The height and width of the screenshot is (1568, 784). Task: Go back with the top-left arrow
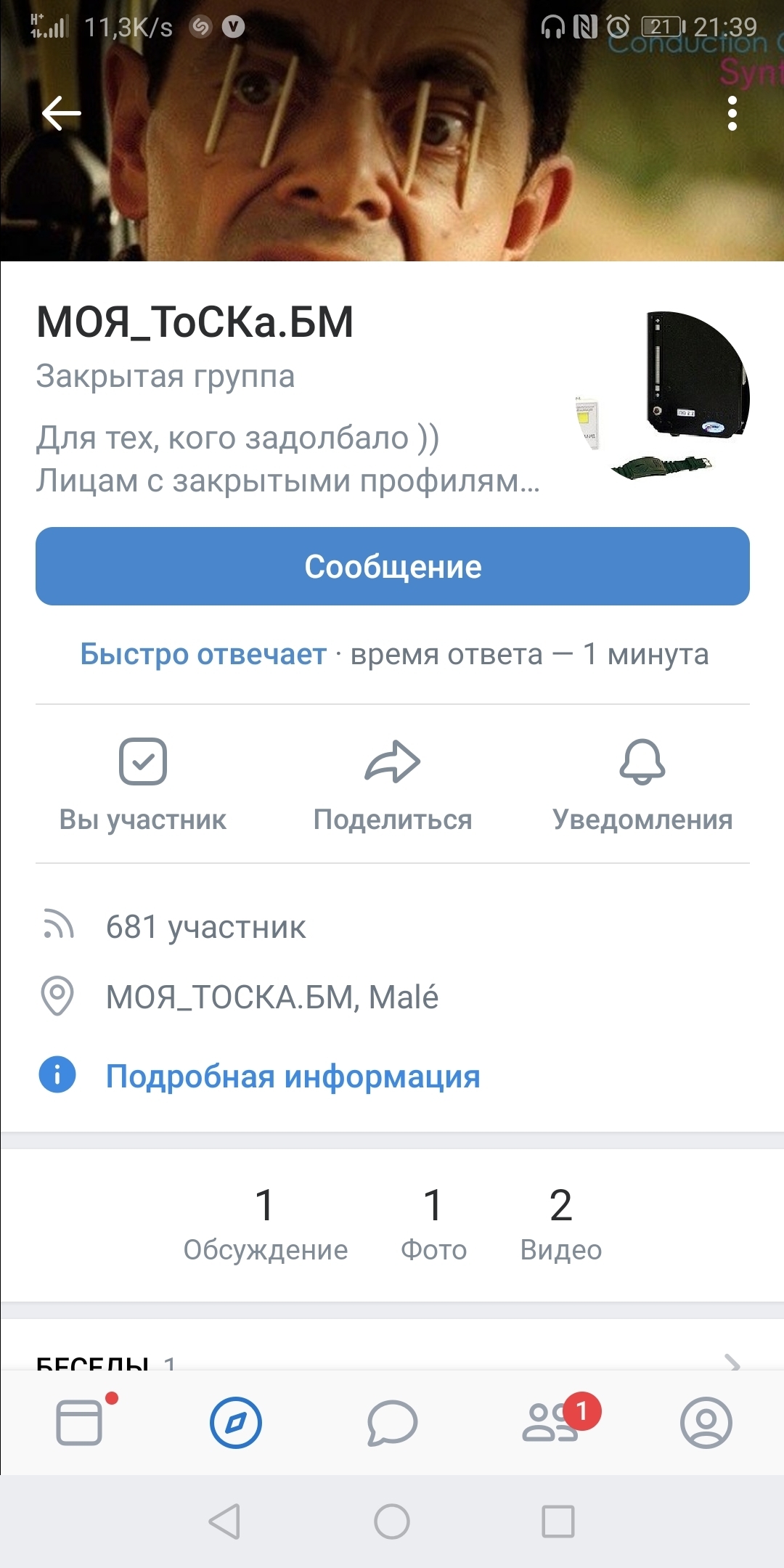(x=61, y=114)
